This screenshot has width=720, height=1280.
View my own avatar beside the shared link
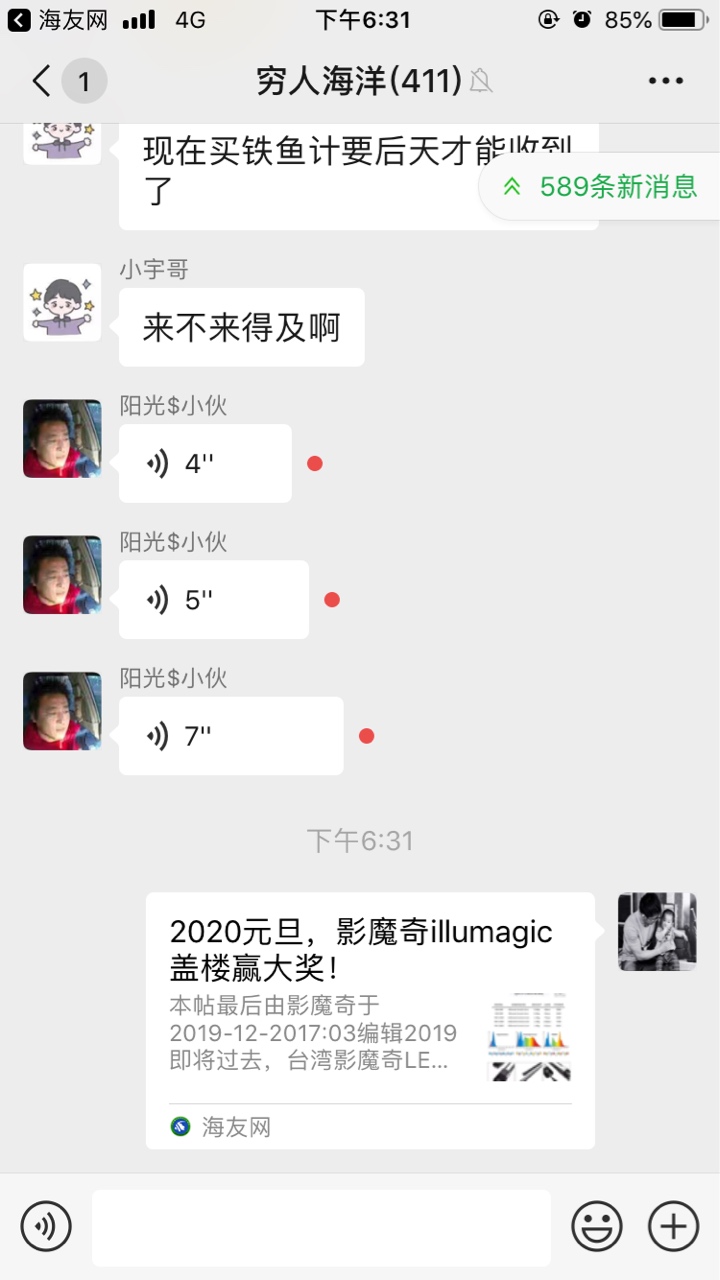pos(657,932)
